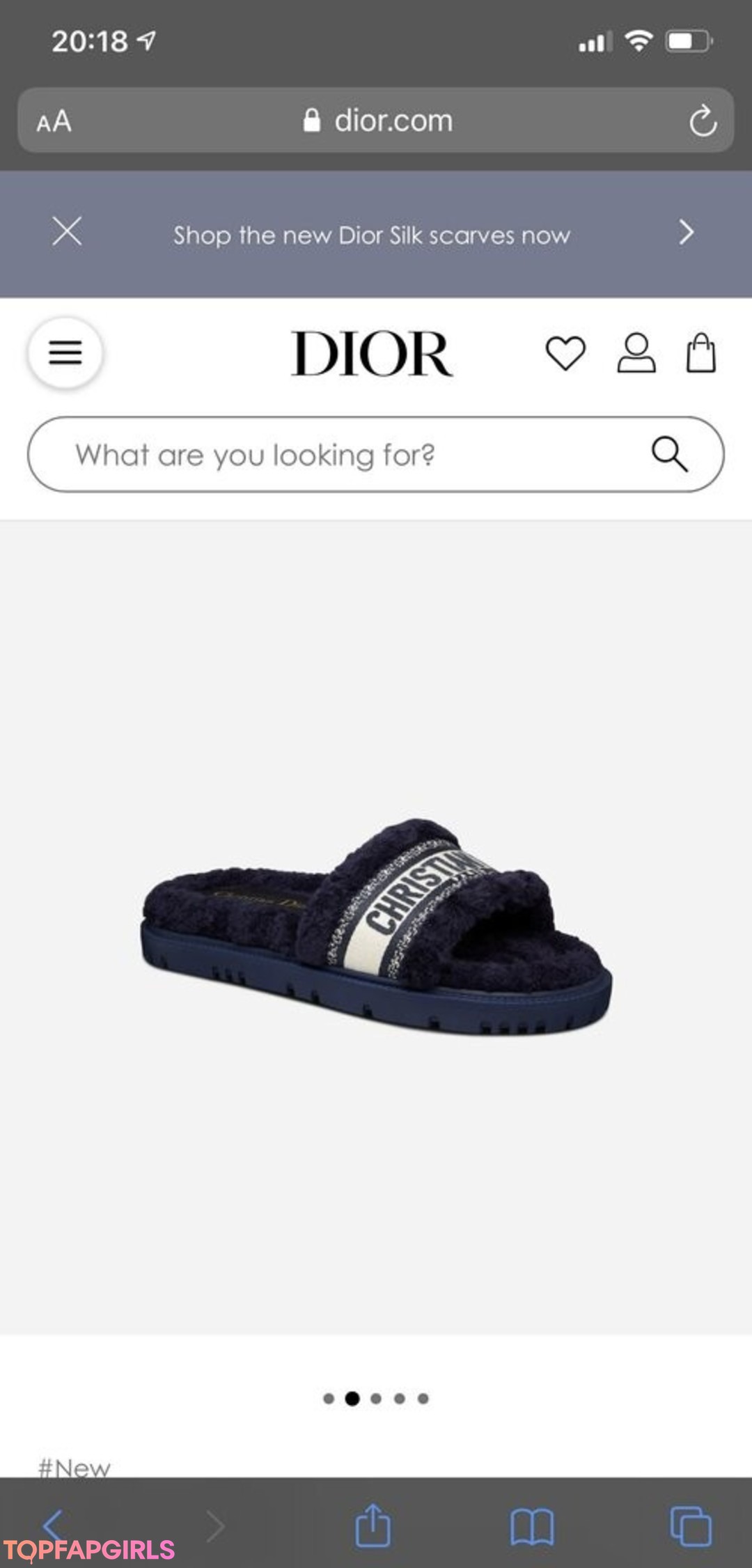This screenshot has height=1568, width=752.
Task: Show all open Safari tabs
Action: pyautogui.click(x=690, y=1526)
